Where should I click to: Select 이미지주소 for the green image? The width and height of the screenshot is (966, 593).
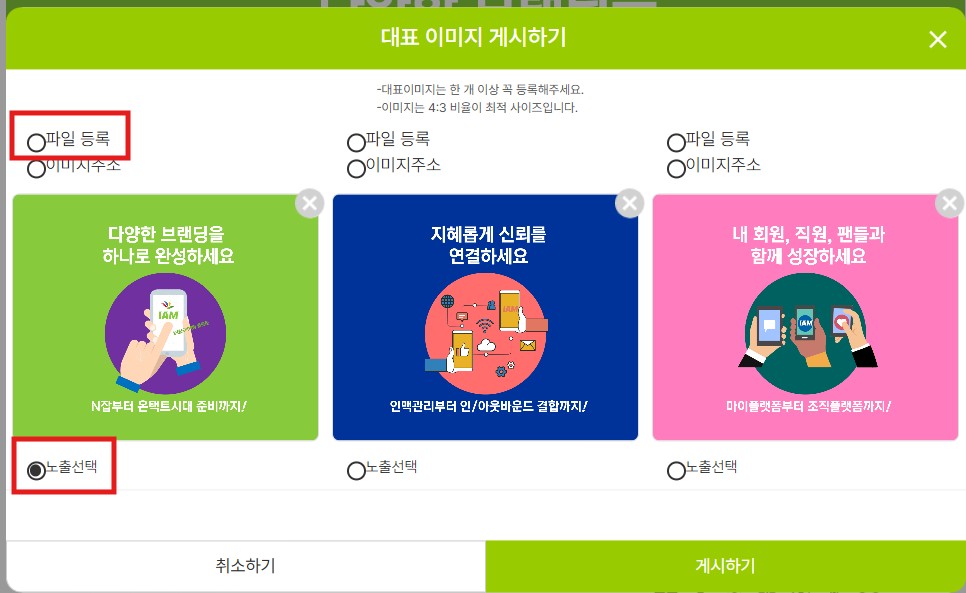tap(36, 169)
